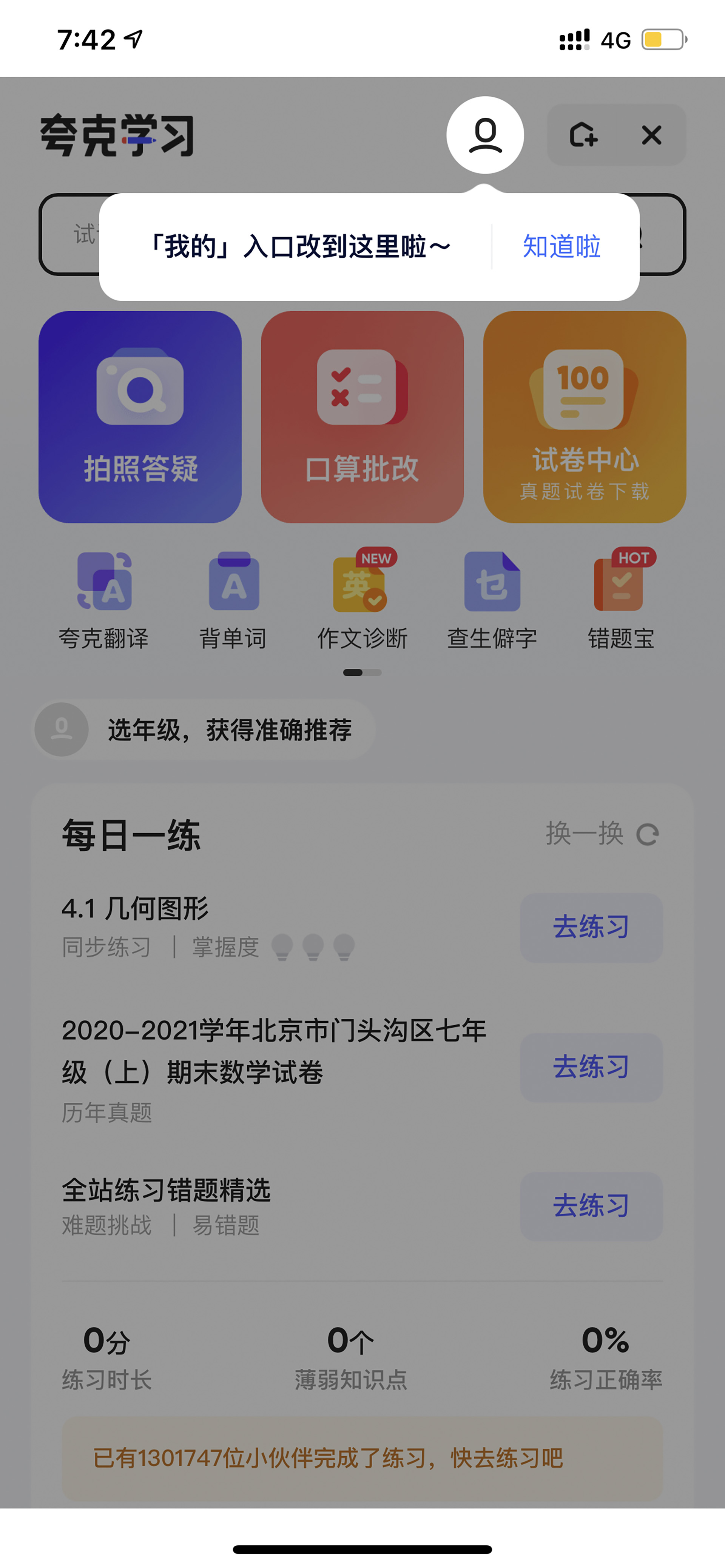Start practice for 全站练习错题精选
The width and height of the screenshot is (725, 1568).
591,1206
